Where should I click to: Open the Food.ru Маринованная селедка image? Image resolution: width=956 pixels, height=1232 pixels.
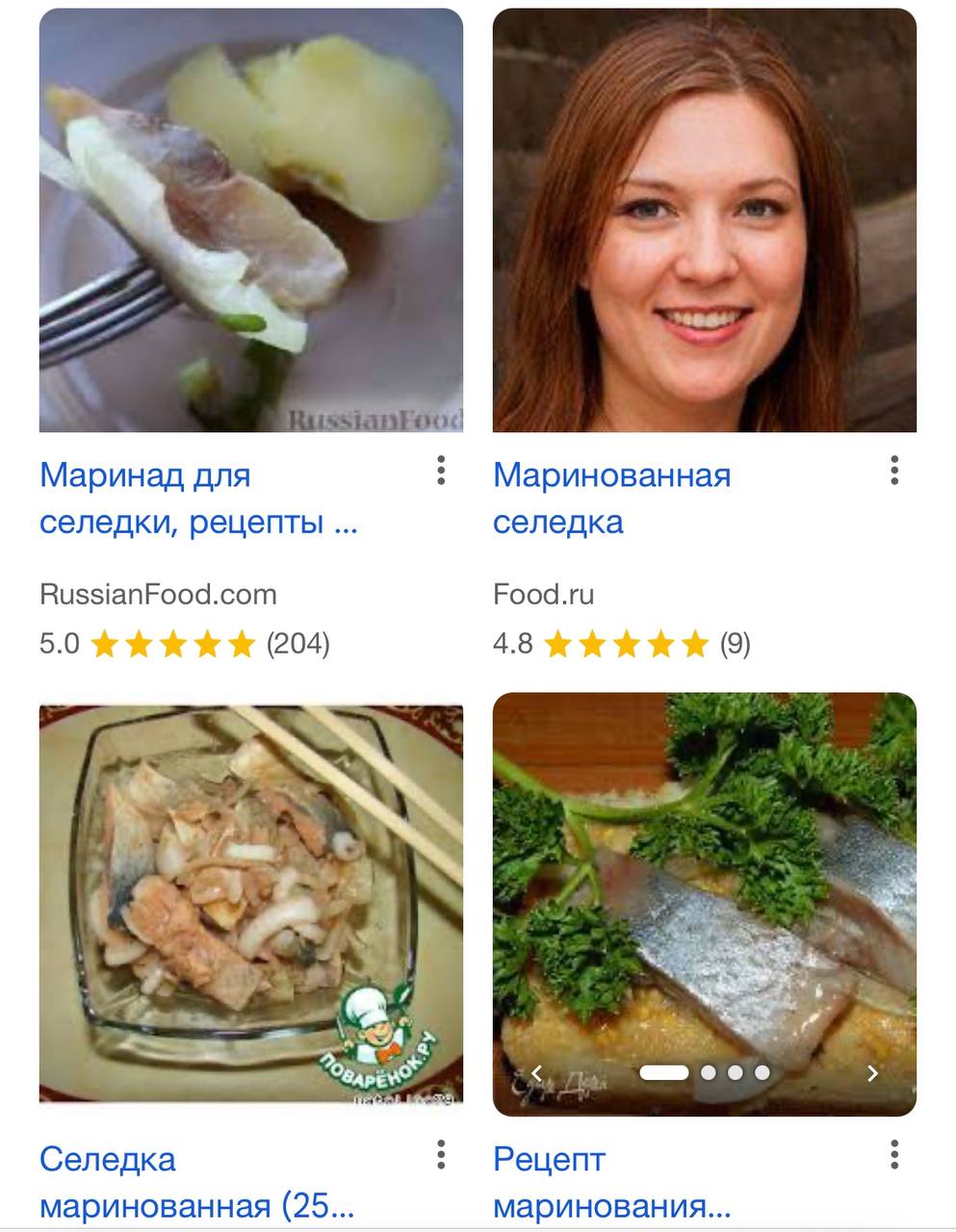pos(704,221)
